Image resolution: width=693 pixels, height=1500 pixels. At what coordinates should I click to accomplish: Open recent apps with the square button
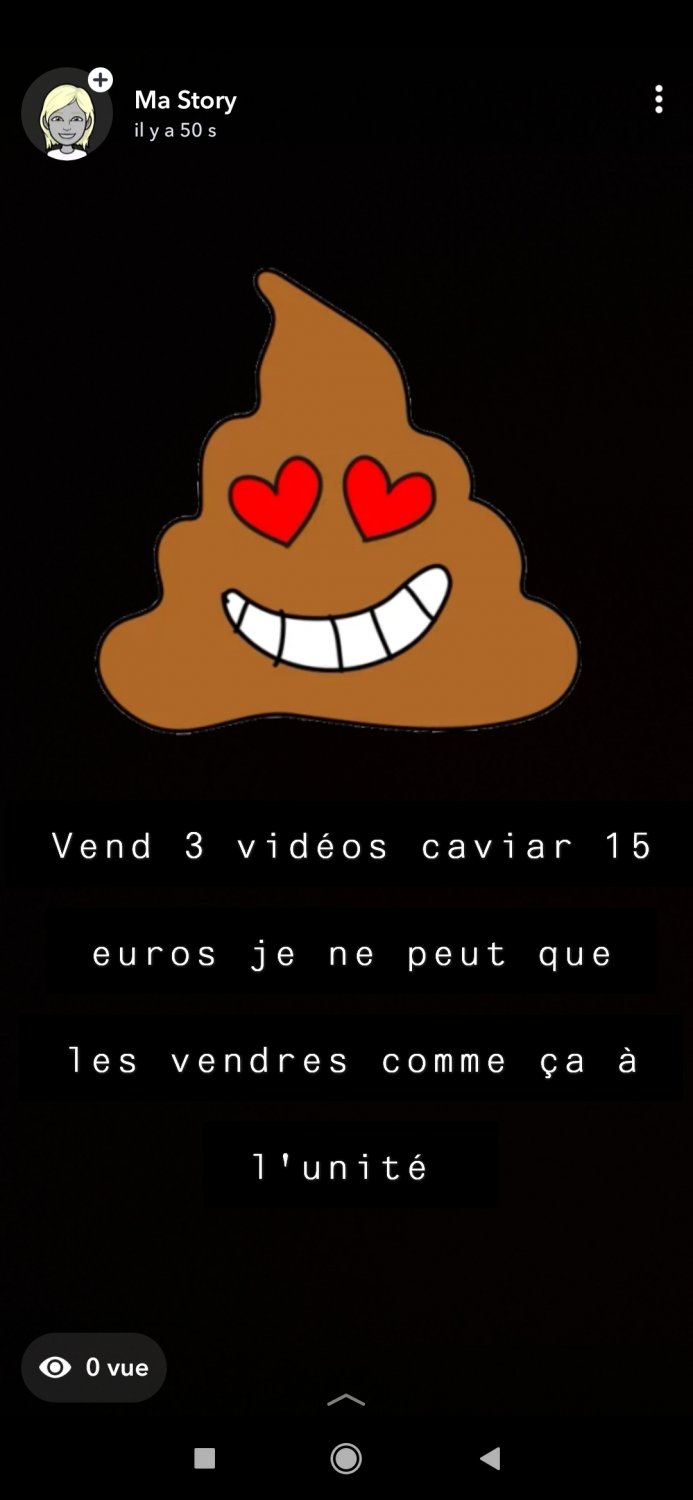[204, 1459]
